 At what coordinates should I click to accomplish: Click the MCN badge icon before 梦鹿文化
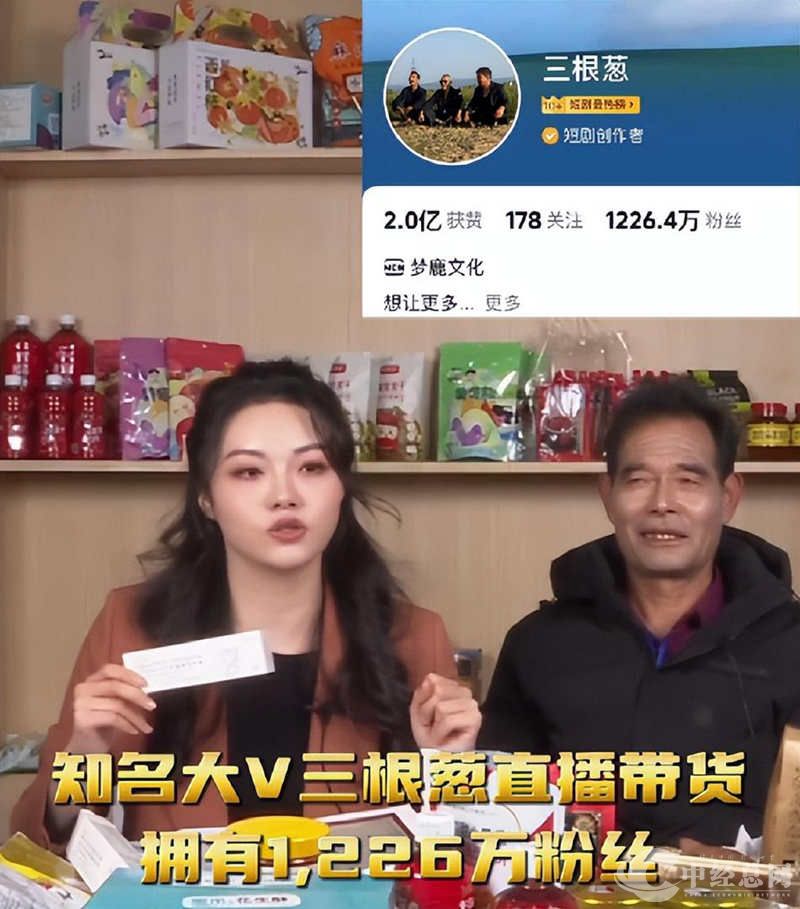pos(393,266)
